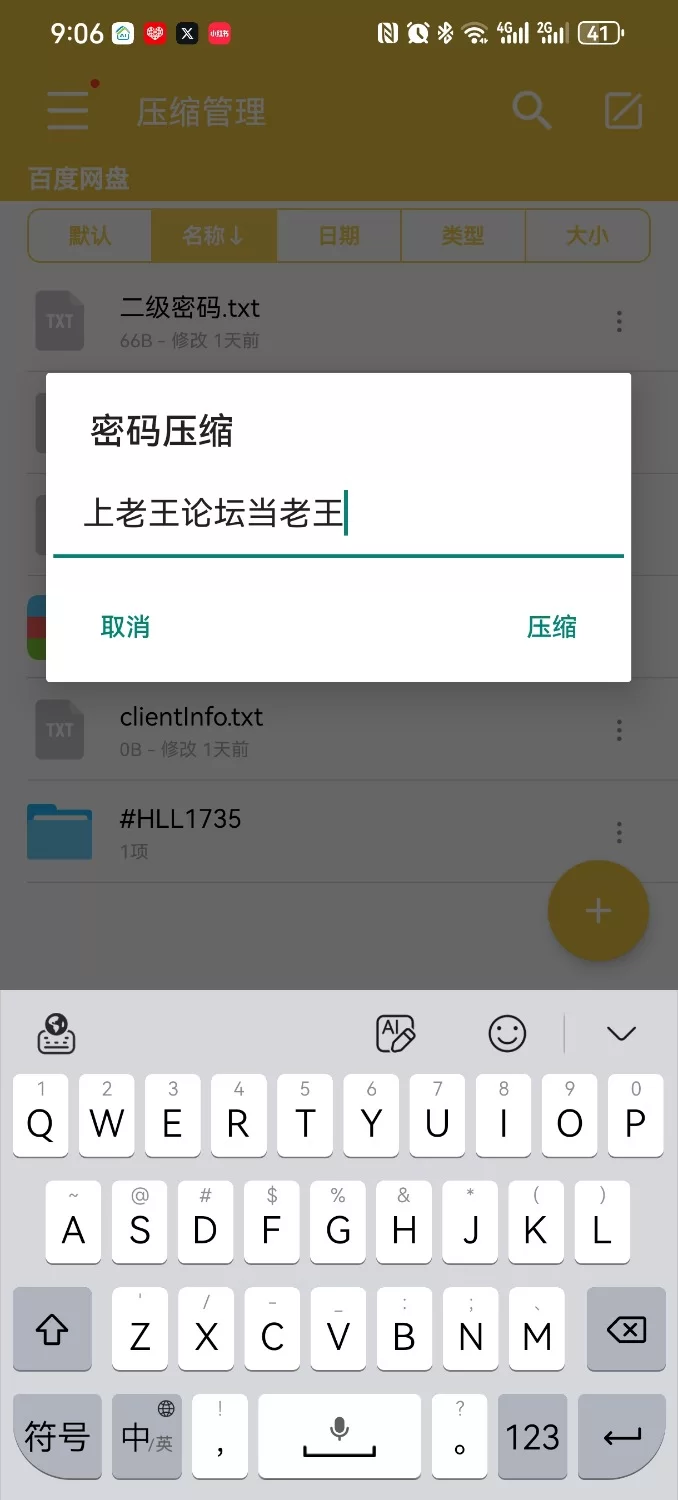Collapse the keyboard with the down chevron

click(x=621, y=1033)
